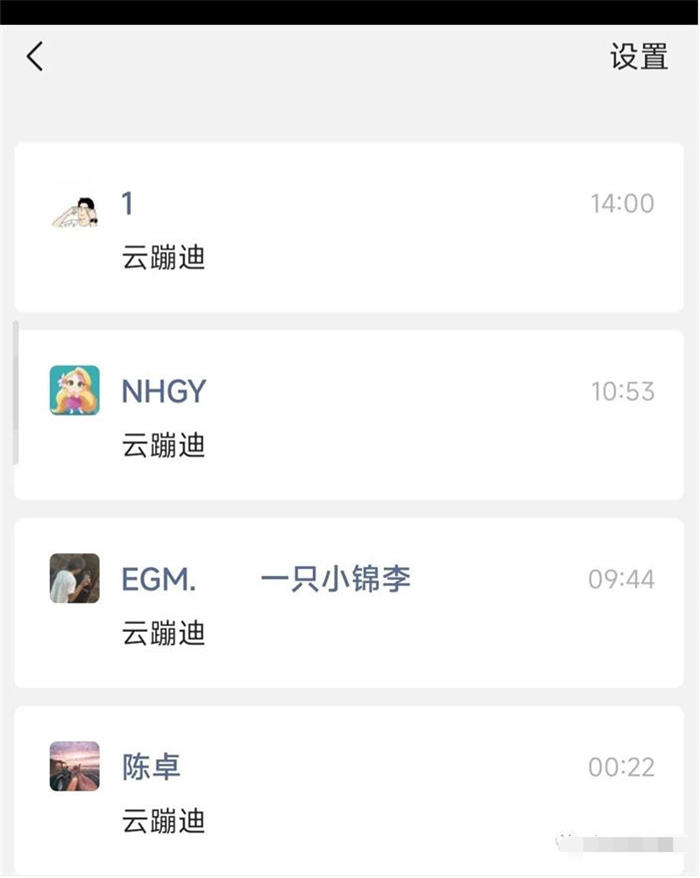Open the 14:00 entry from user 1
This screenshot has height=878, width=700.
(348, 228)
